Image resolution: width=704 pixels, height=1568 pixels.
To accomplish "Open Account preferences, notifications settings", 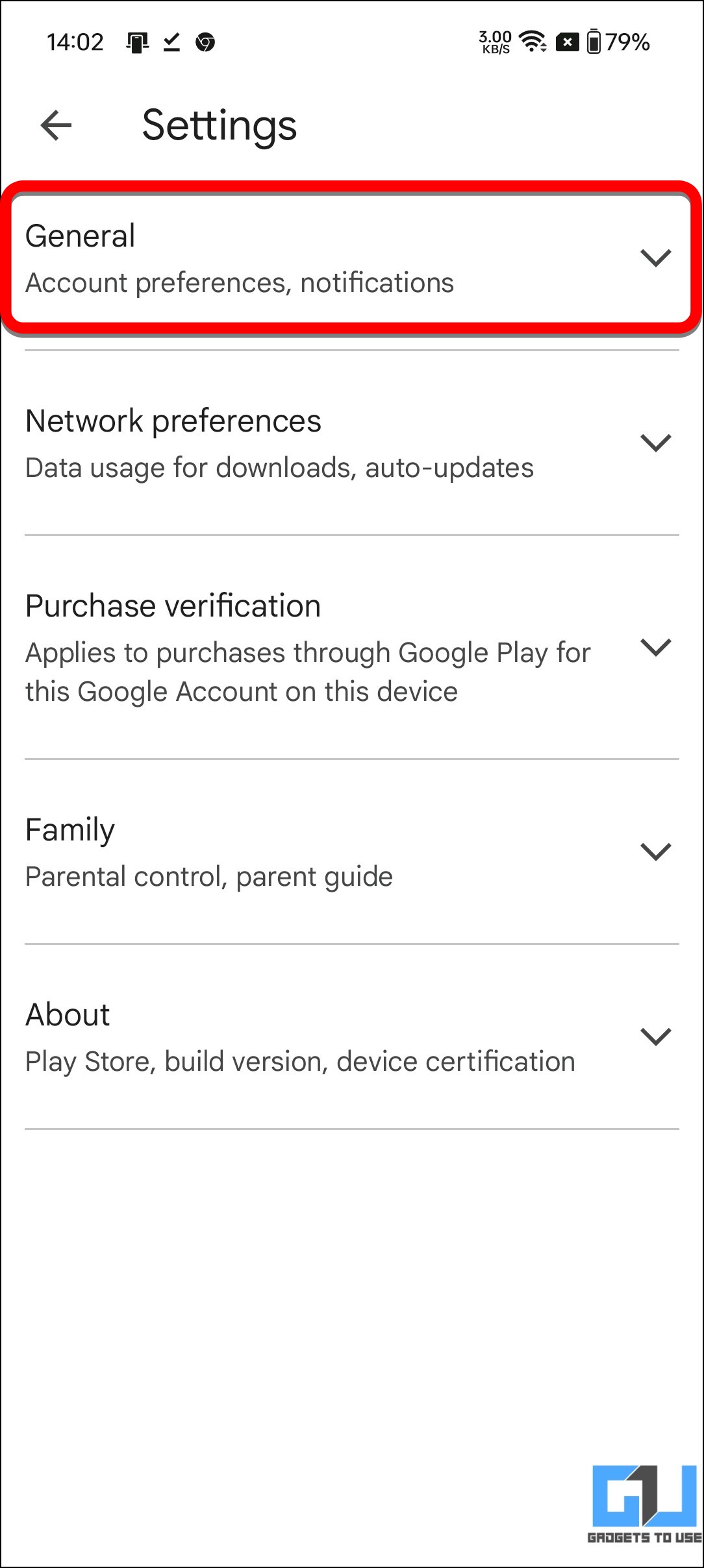I will 240,282.
